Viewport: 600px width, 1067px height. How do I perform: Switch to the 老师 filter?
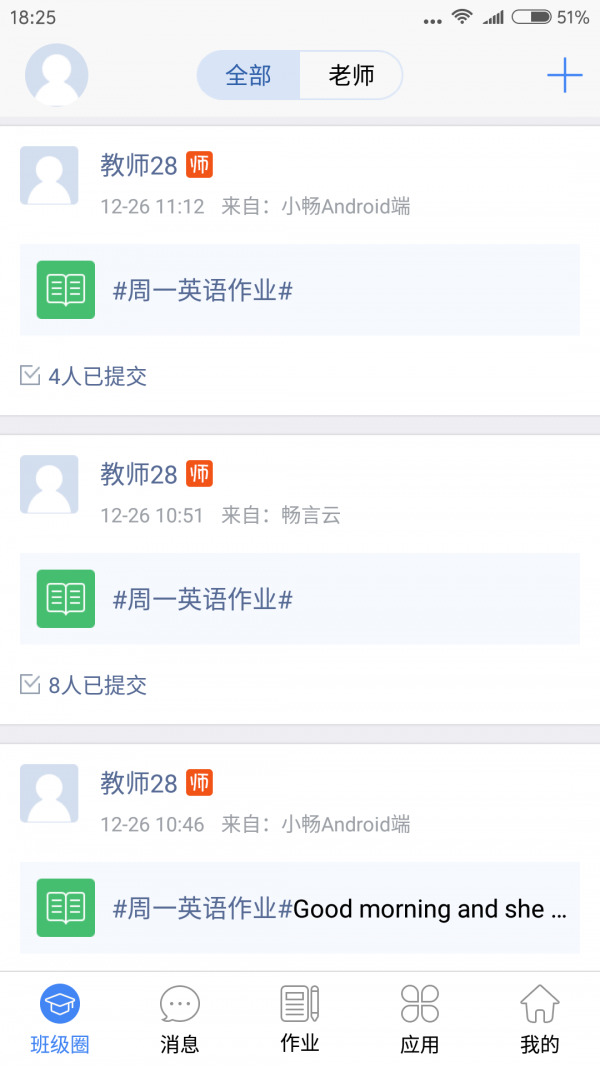pyautogui.click(x=351, y=75)
